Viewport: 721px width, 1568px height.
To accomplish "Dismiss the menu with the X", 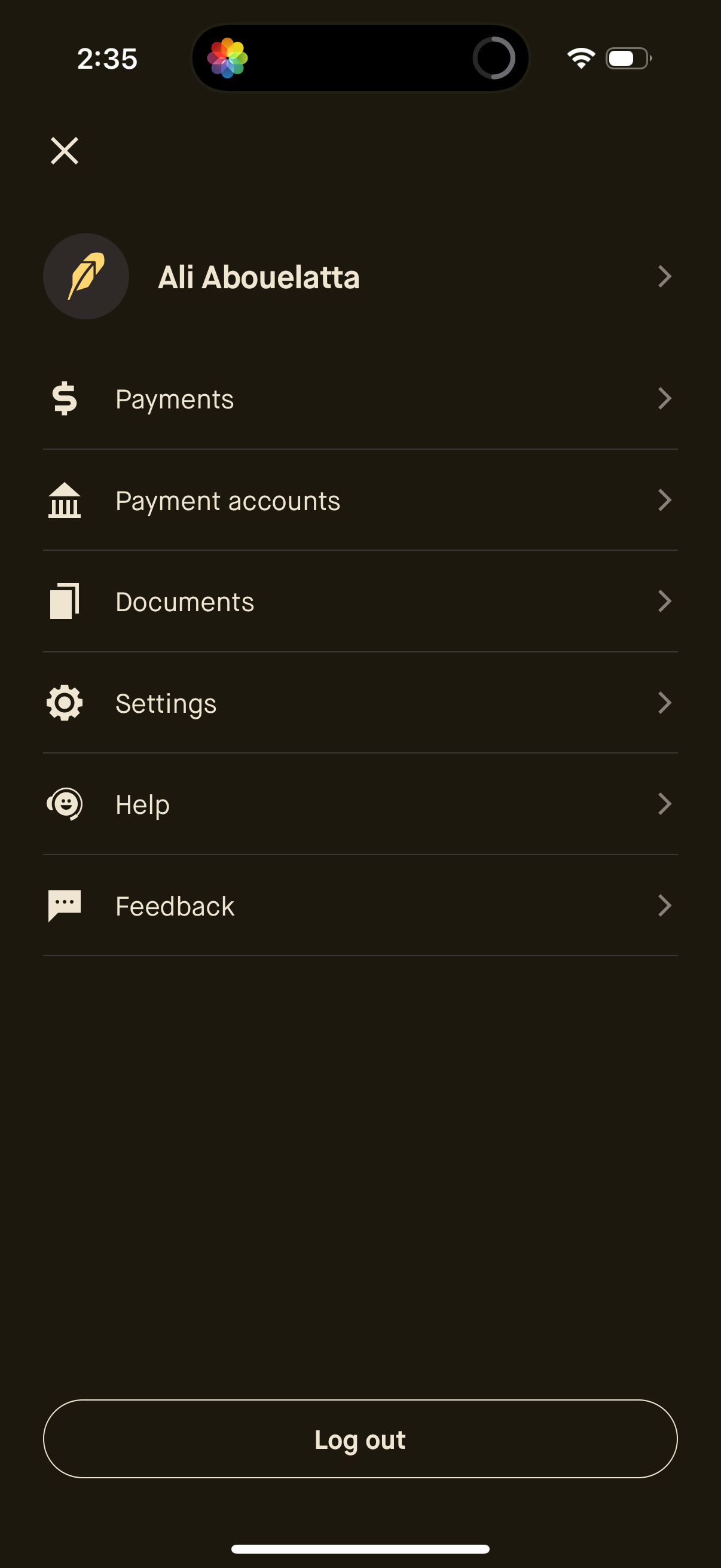I will click(64, 150).
